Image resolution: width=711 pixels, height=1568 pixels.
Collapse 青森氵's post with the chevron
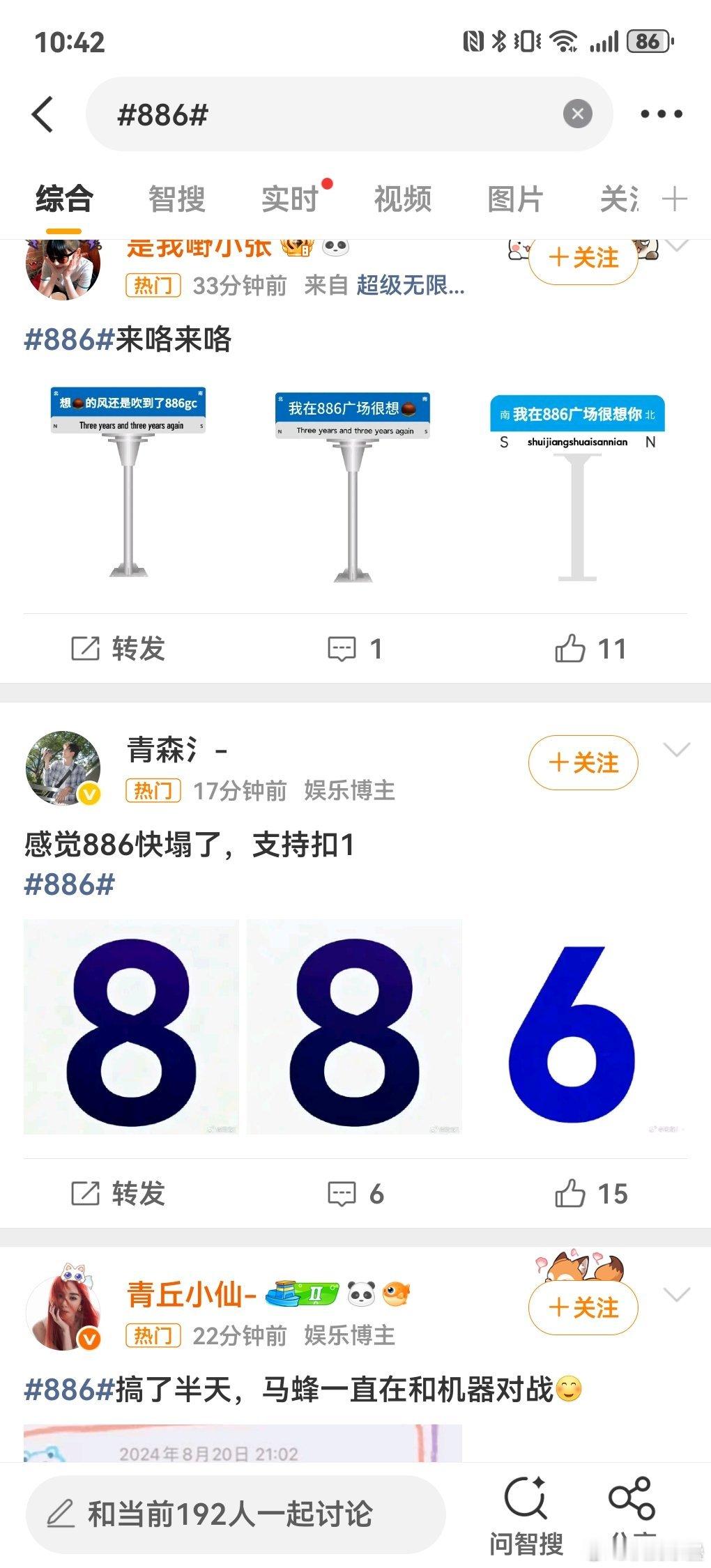coord(674,751)
